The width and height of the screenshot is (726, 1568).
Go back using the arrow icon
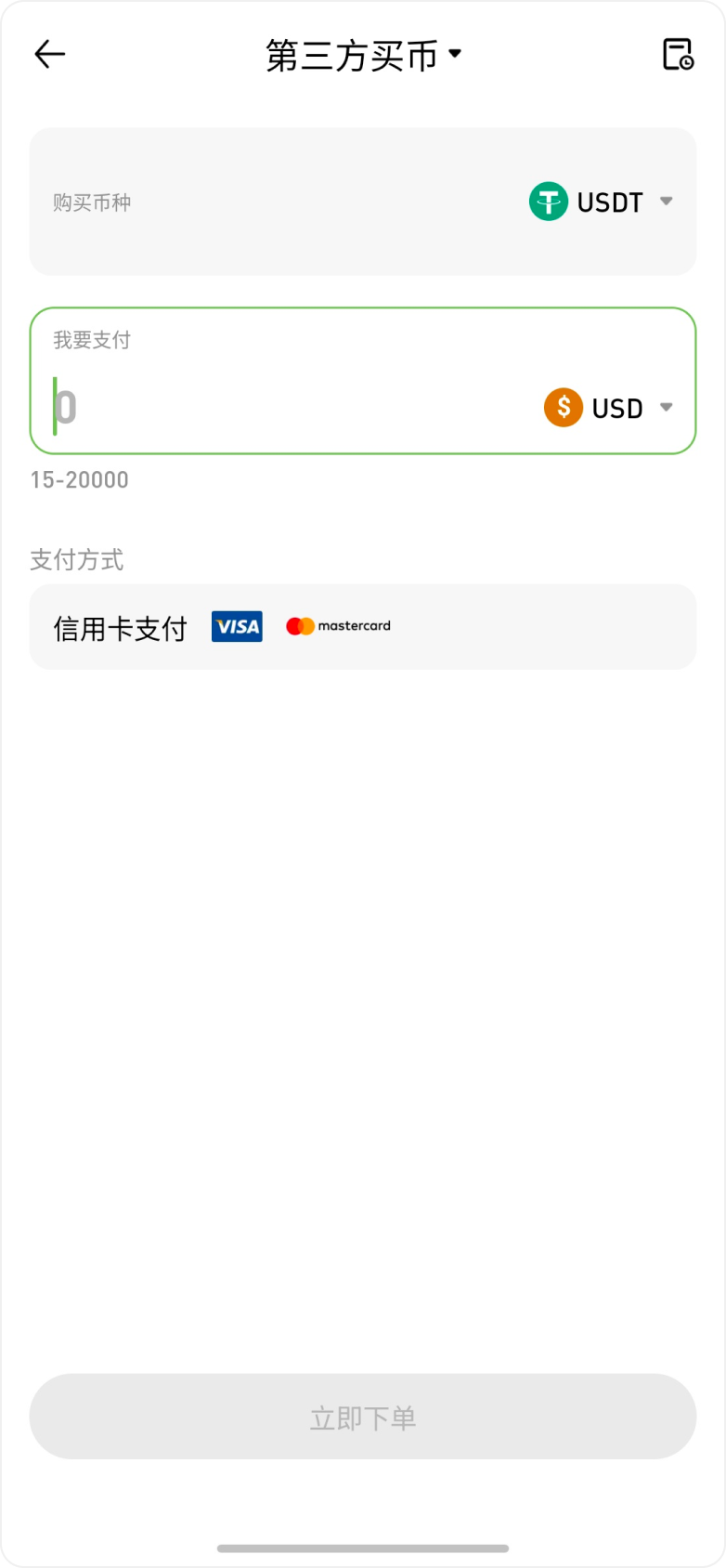click(49, 55)
